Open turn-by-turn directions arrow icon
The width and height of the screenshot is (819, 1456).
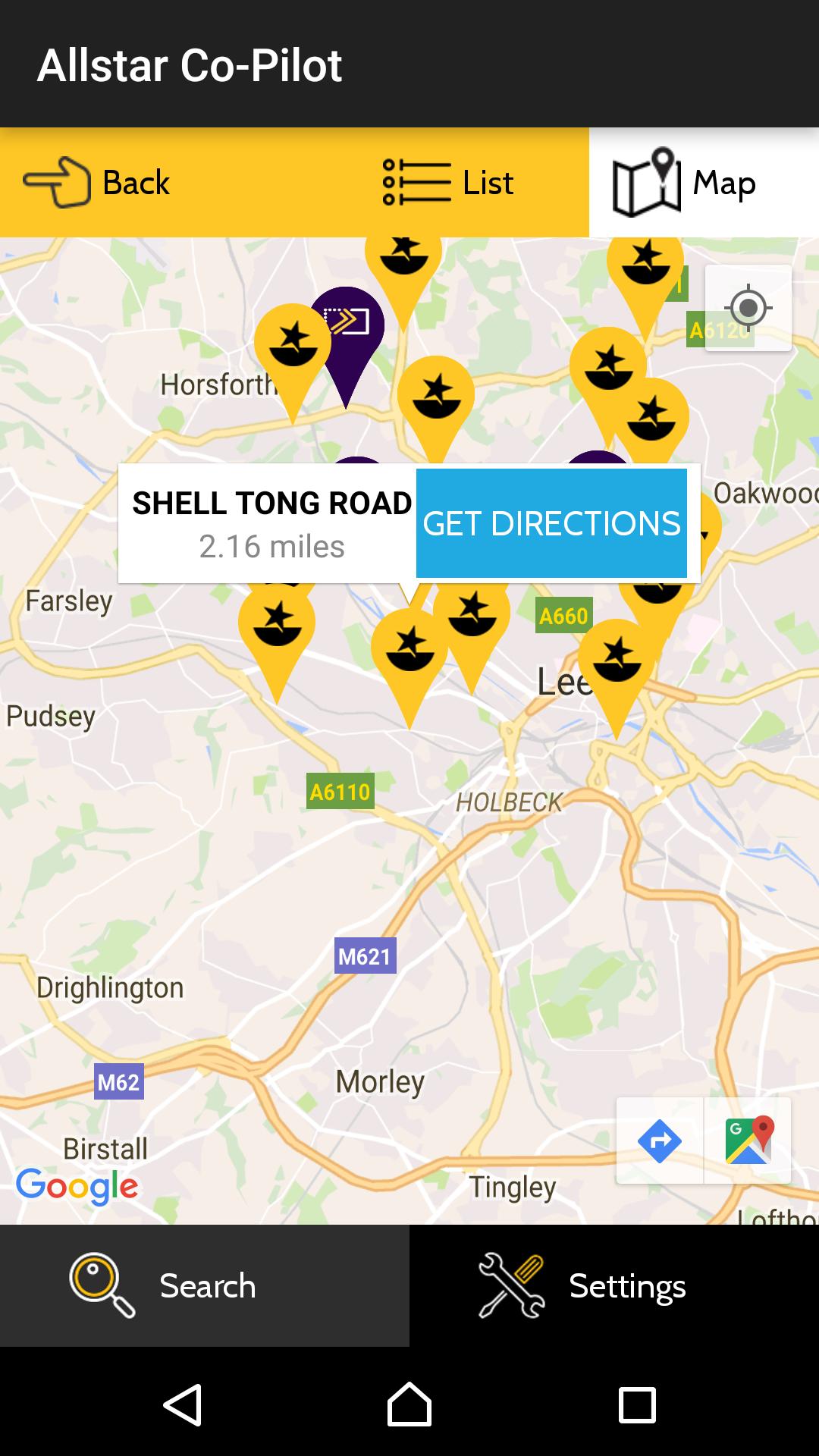tap(659, 1141)
